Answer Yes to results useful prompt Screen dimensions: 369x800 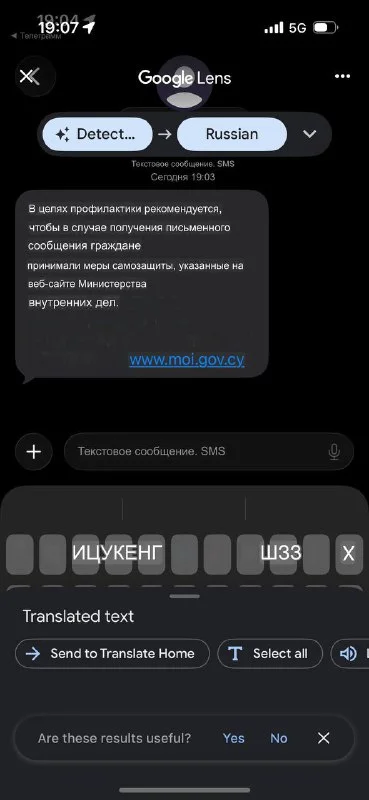point(234,738)
